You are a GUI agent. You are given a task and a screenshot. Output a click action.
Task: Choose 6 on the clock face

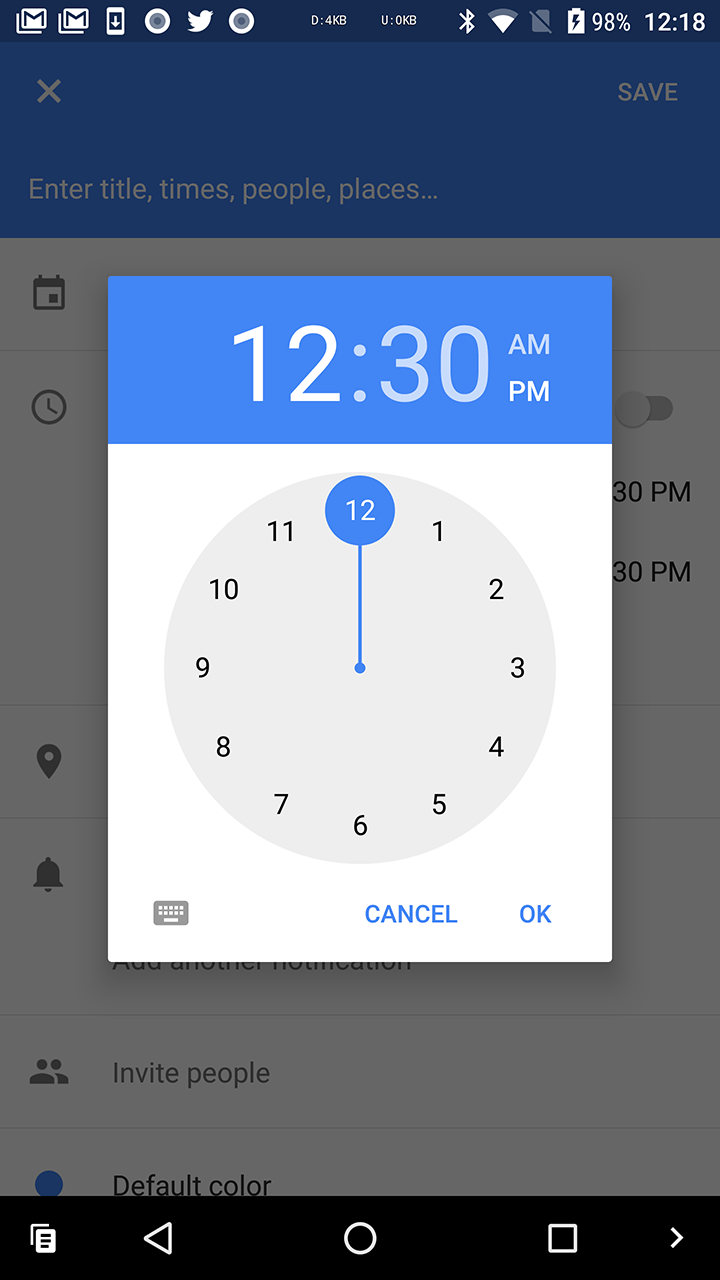point(360,825)
